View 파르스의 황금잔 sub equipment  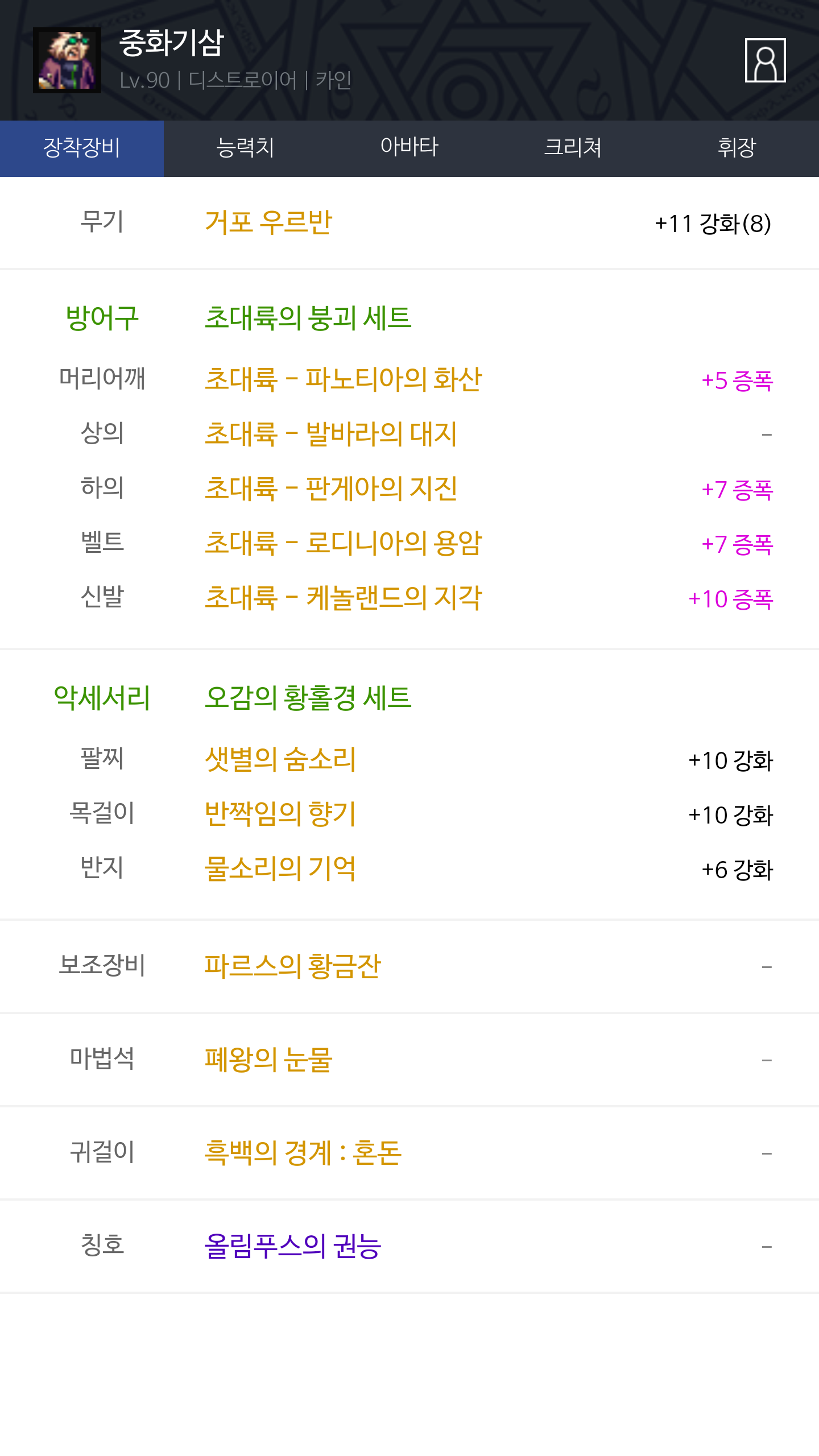click(292, 966)
